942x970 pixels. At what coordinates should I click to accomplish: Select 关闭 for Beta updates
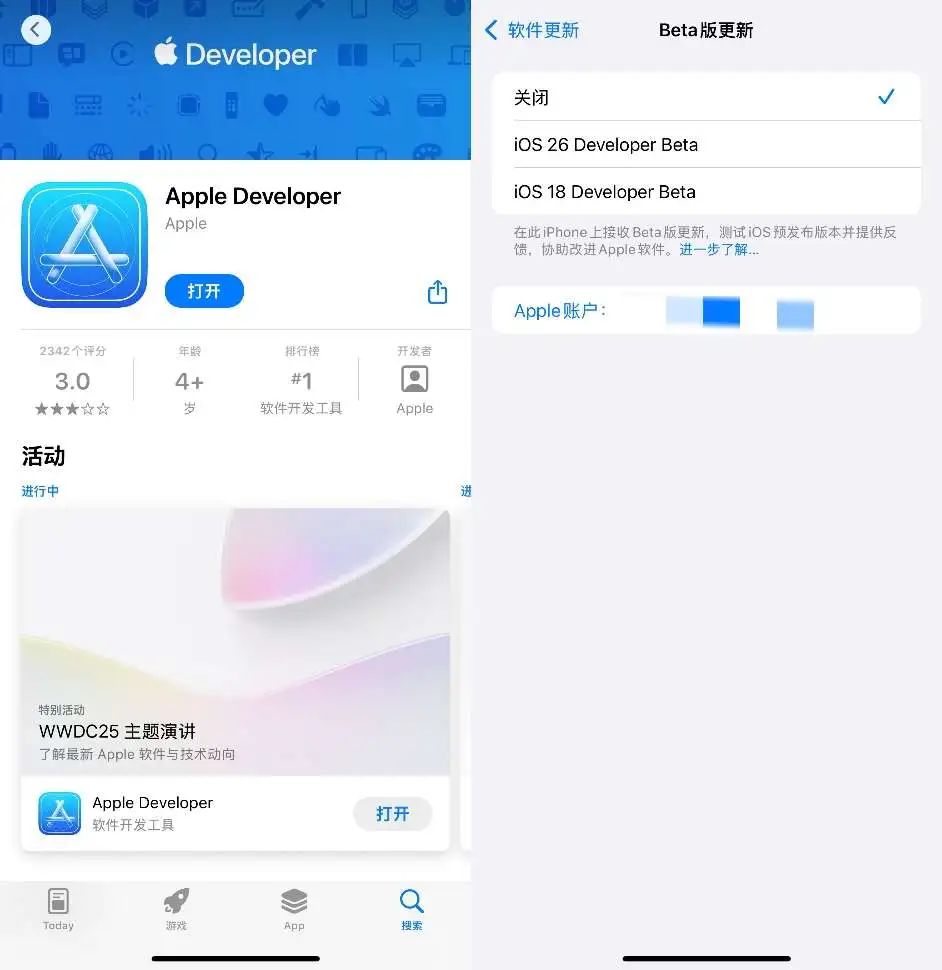705,98
